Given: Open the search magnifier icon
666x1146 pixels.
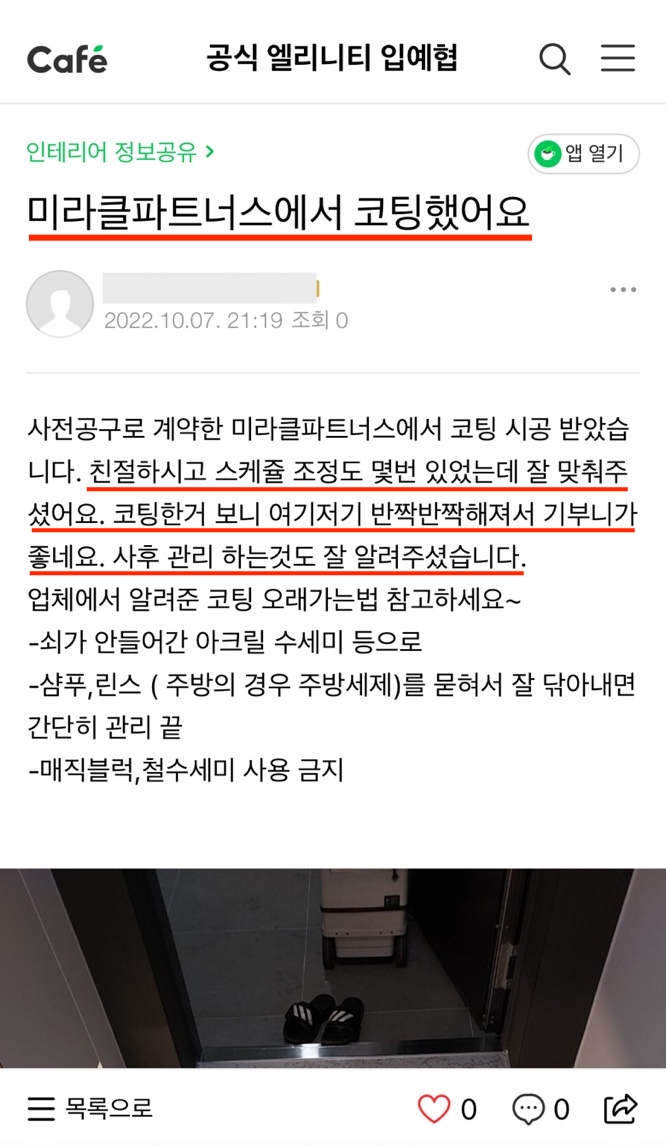Looking at the screenshot, I should (555, 59).
